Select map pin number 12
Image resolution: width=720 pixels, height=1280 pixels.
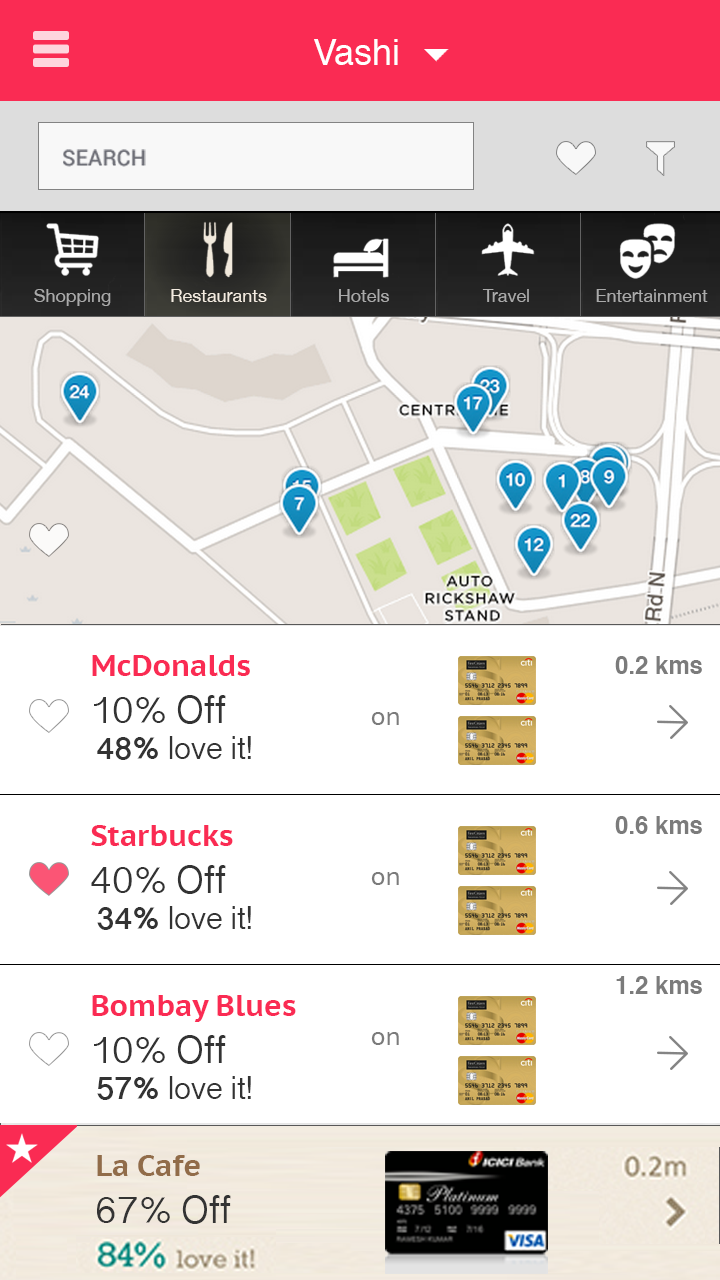[534, 547]
